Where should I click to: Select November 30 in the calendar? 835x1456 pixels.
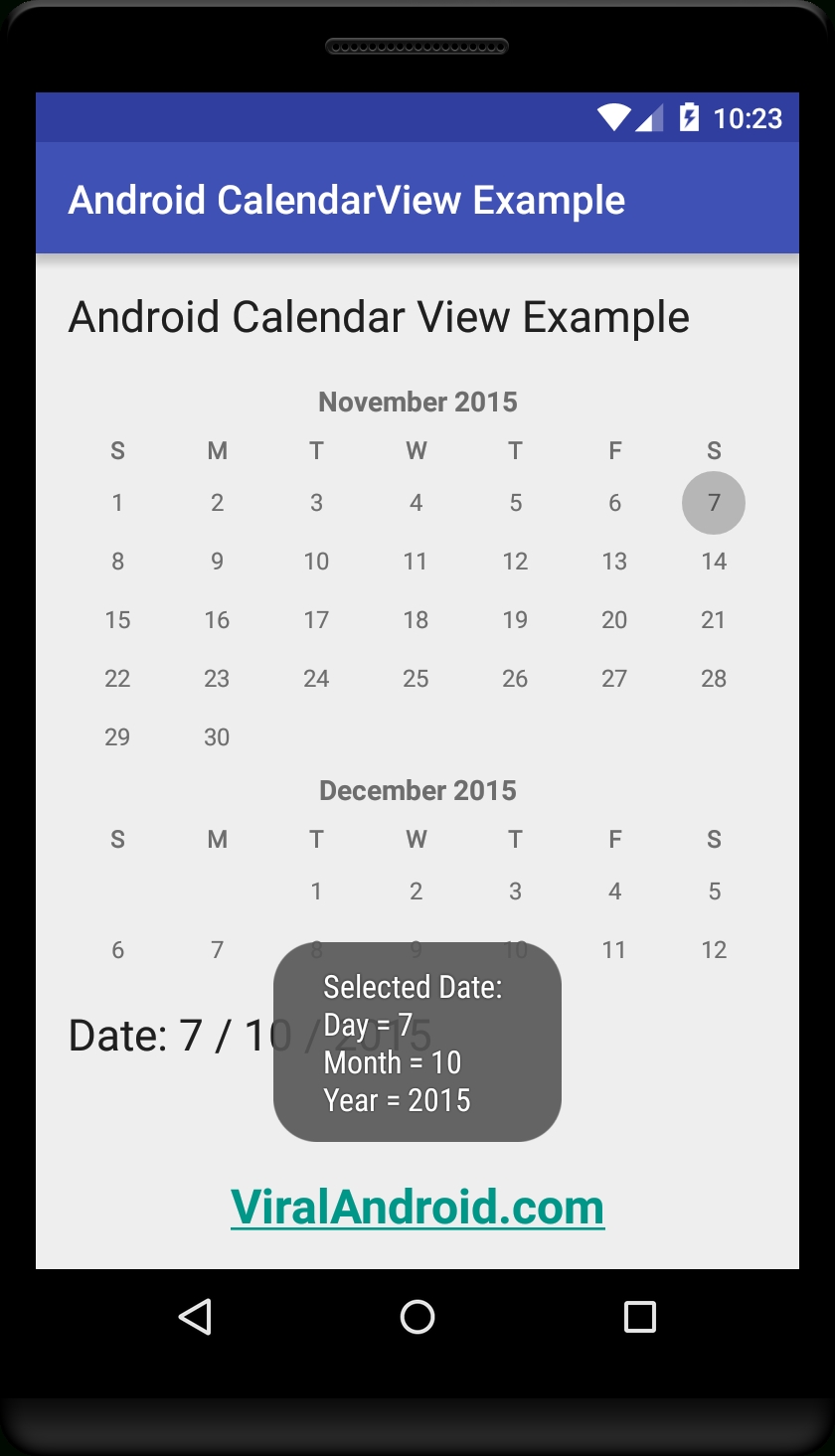click(x=217, y=737)
